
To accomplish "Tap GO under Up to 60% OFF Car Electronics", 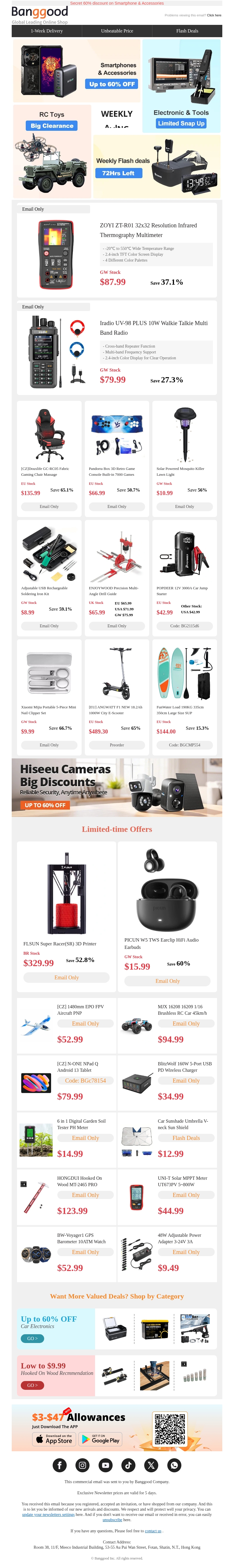I will (32, 1338).
